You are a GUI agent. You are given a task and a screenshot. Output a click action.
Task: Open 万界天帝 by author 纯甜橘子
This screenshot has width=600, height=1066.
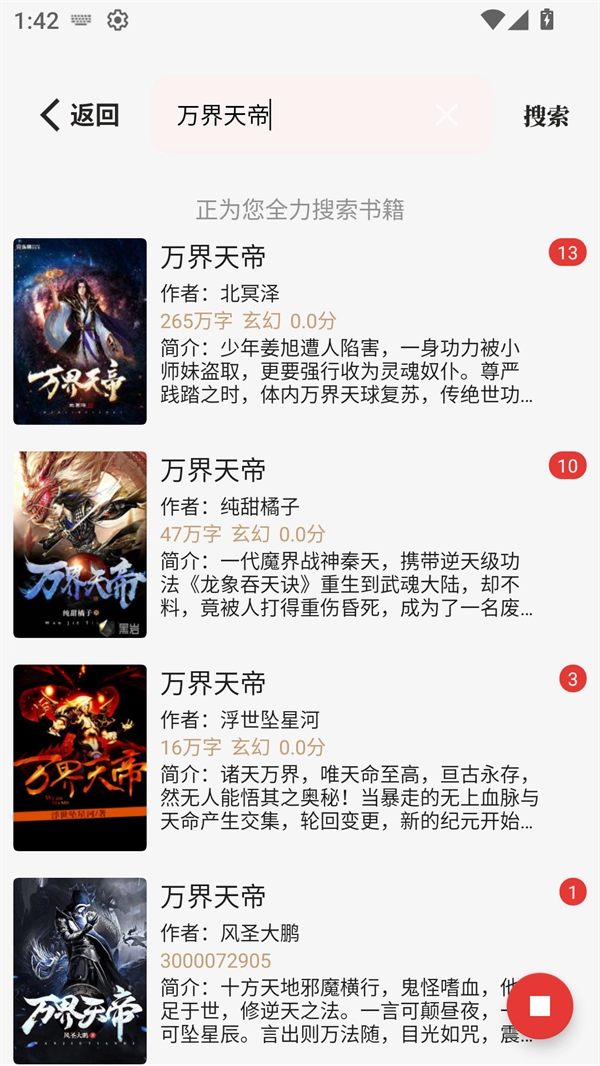point(300,543)
